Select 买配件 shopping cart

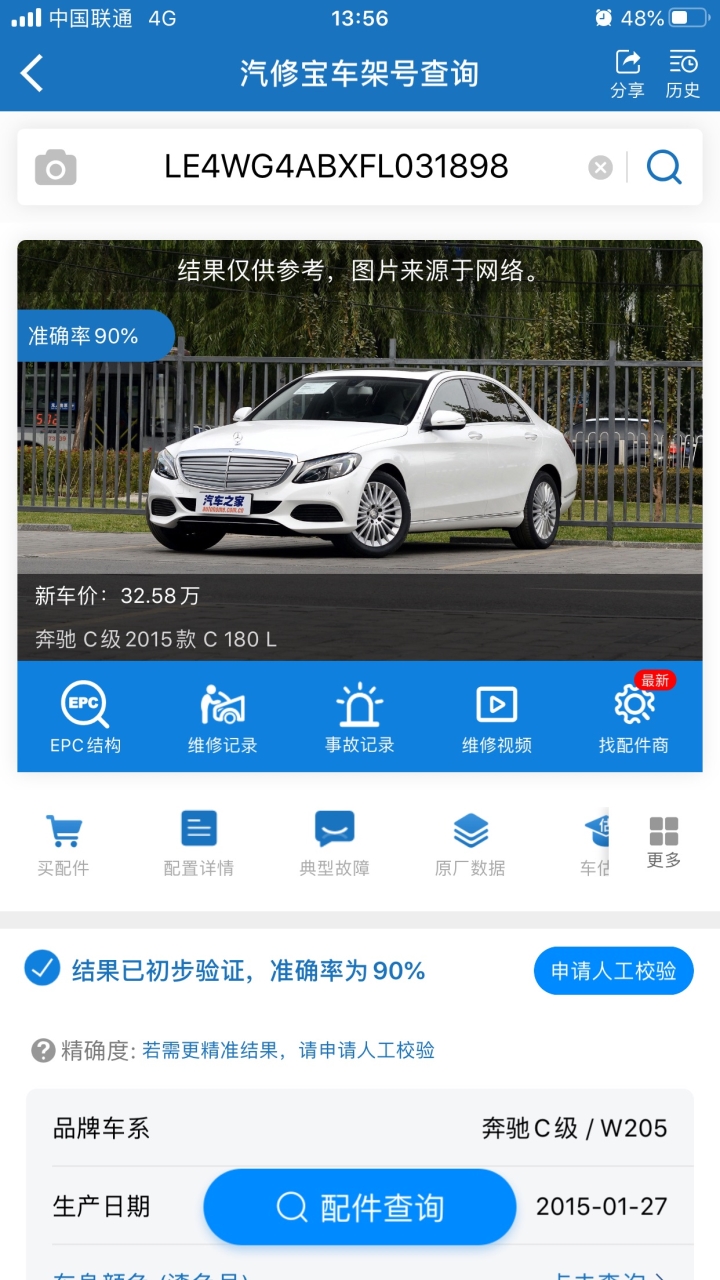point(63,846)
